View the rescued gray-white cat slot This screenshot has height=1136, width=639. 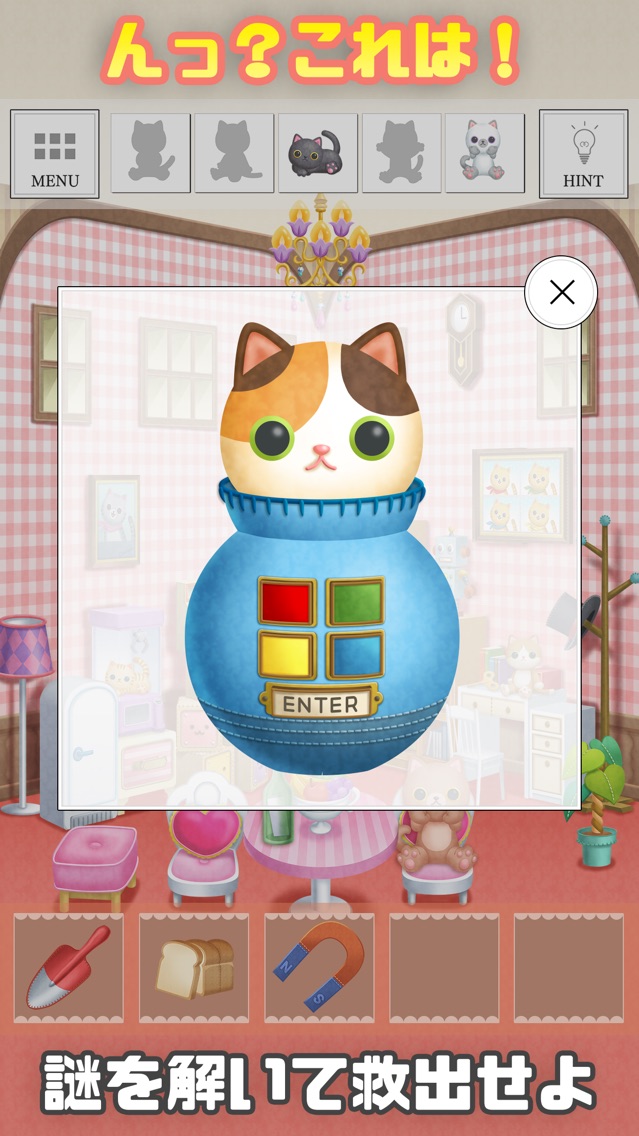[x=485, y=153]
